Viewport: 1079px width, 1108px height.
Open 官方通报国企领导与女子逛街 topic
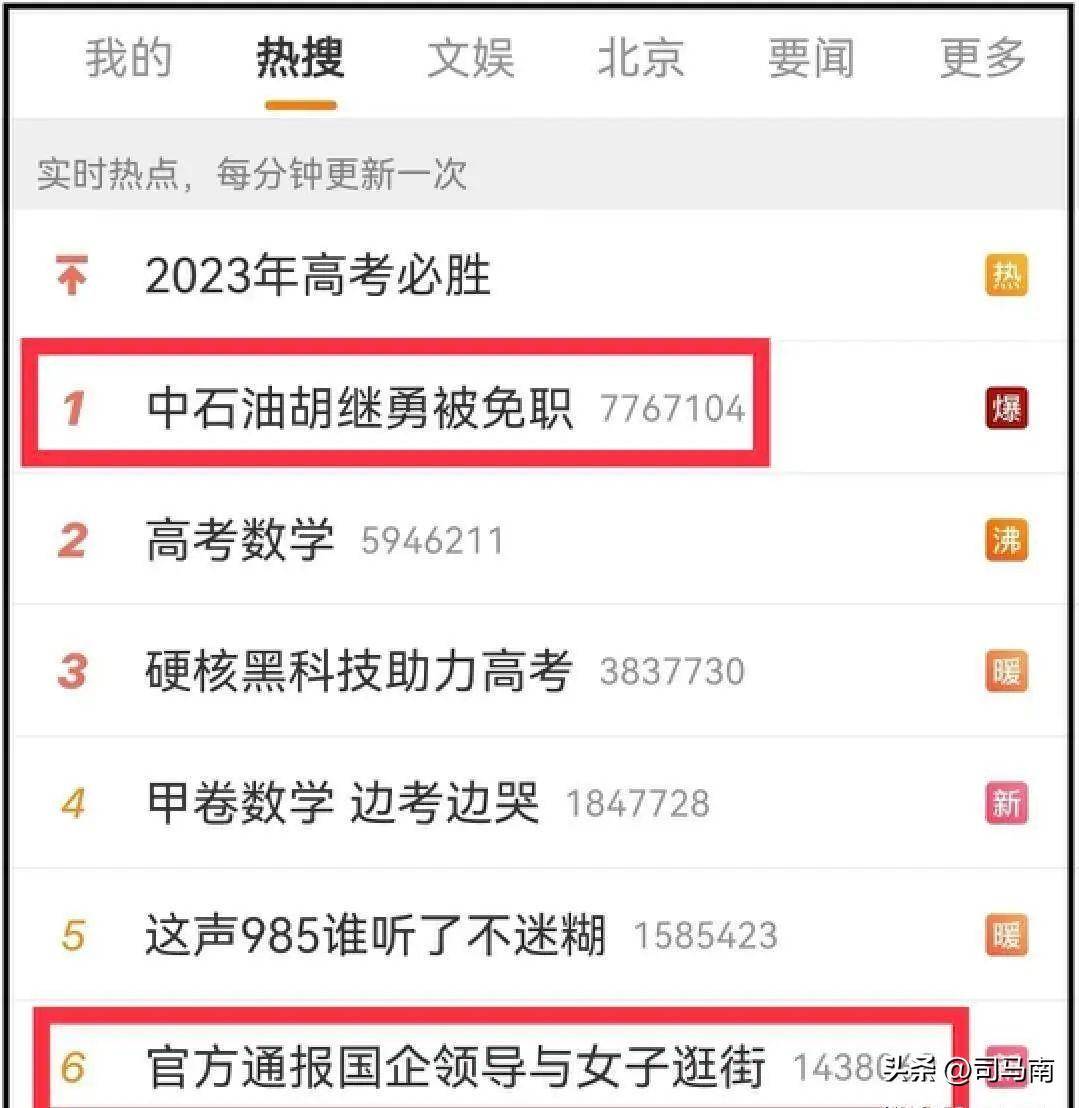tap(455, 1066)
